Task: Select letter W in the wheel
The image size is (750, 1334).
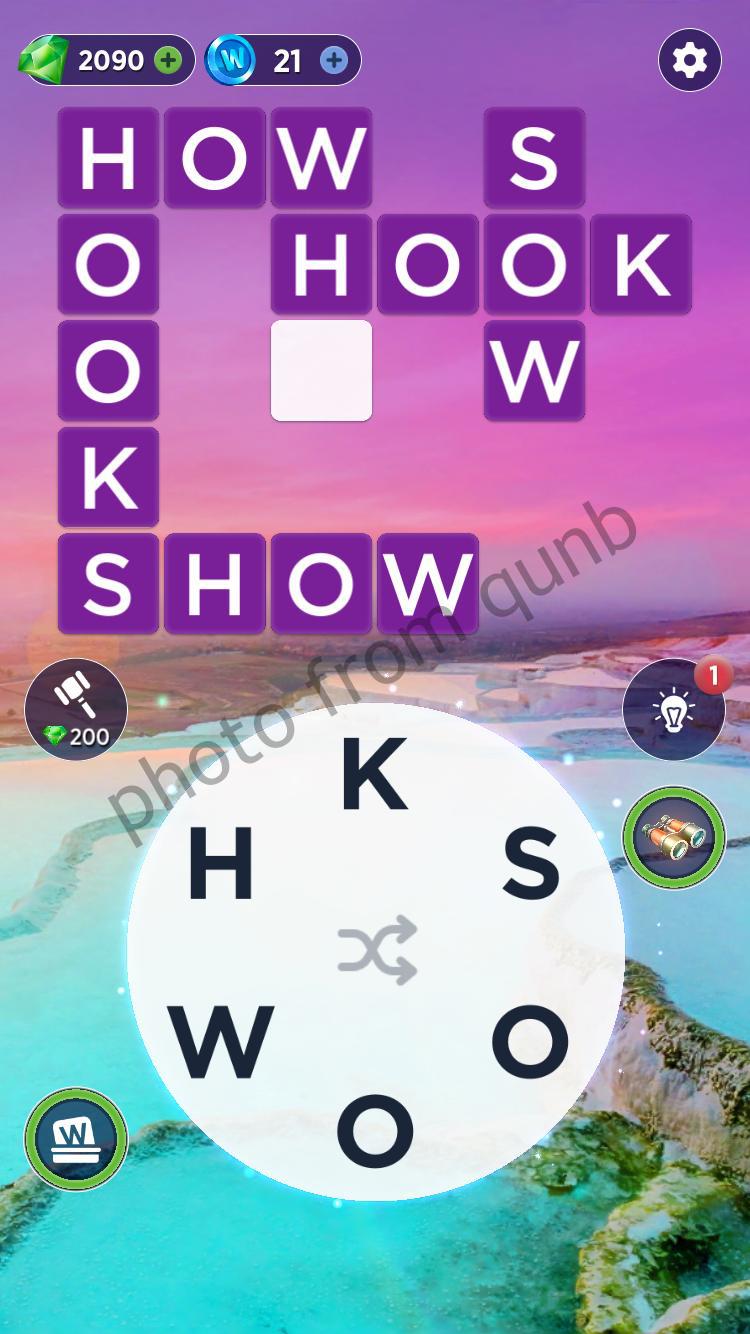Action: point(221,1042)
